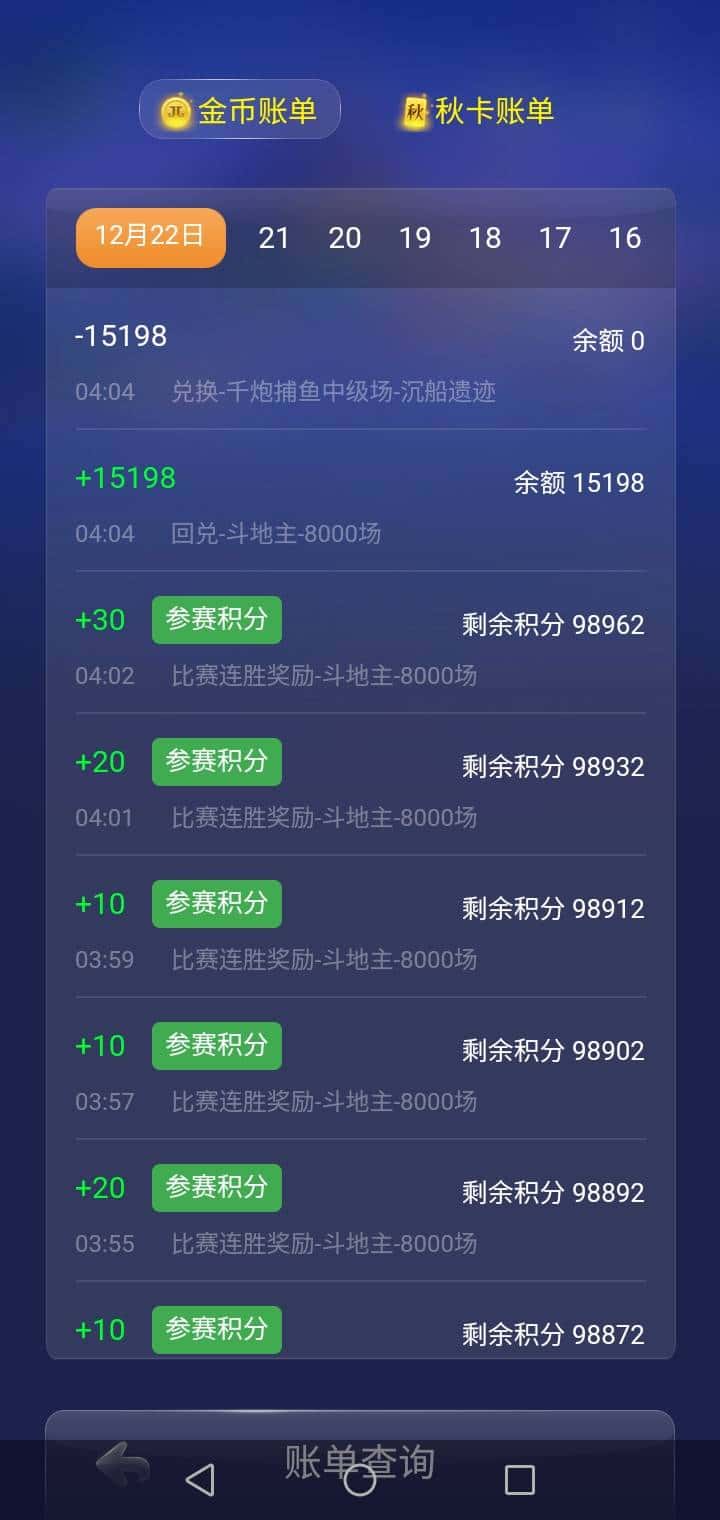Tap the 参赛积分 badge next to +20 at 03:55
The width and height of the screenshot is (720, 1520).
216,1187
